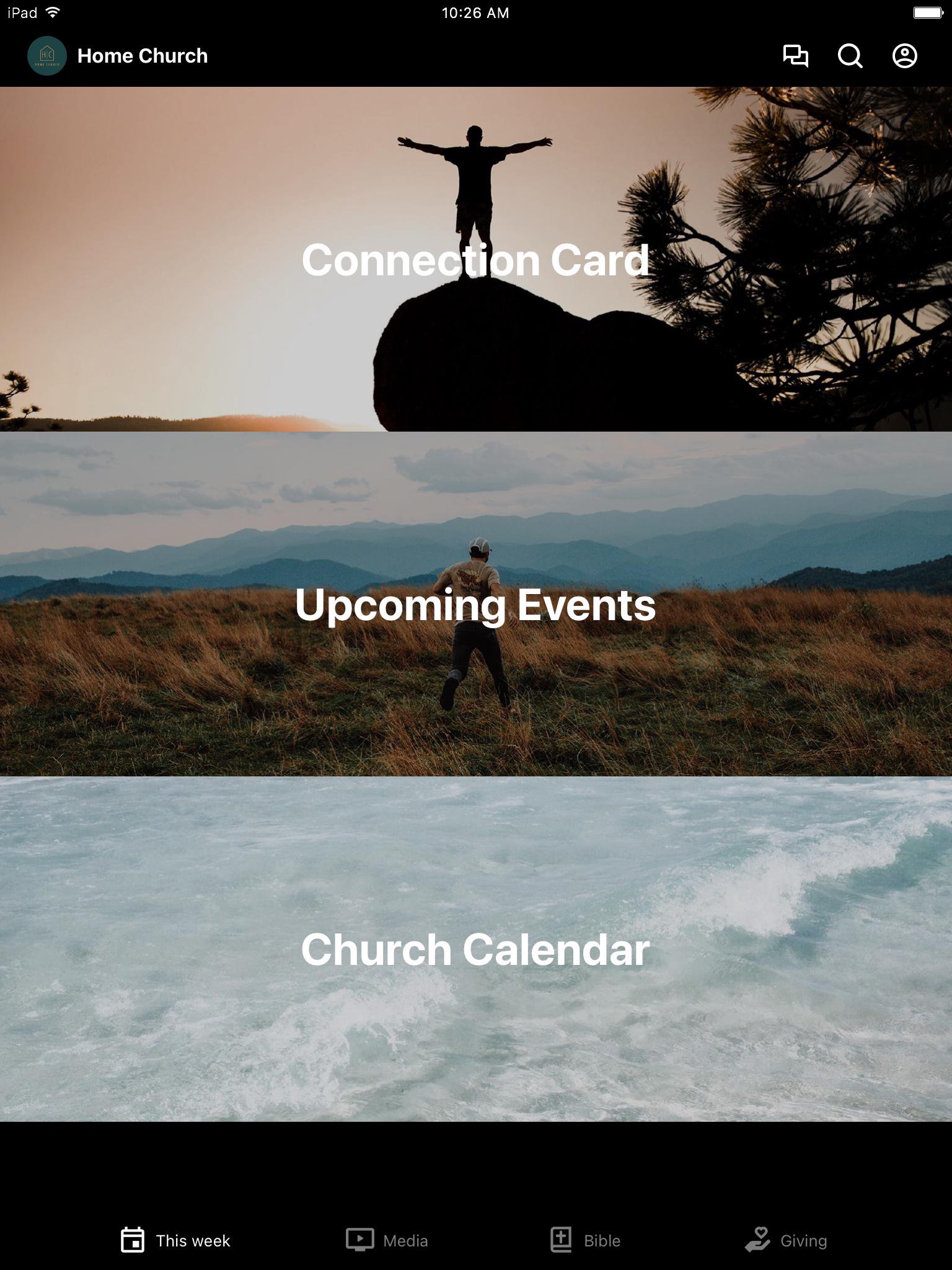Switch to the Bible tab

click(x=586, y=1240)
